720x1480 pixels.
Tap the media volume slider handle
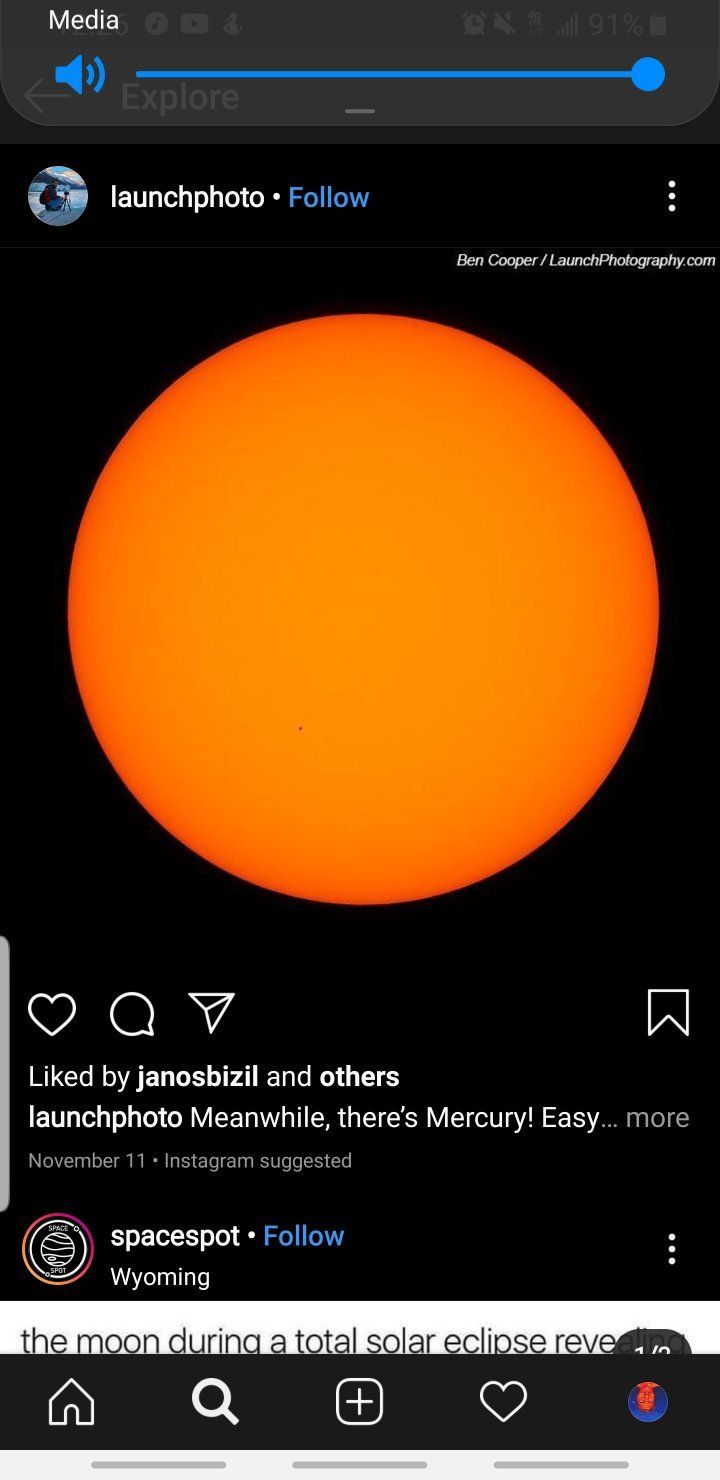[648, 74]
